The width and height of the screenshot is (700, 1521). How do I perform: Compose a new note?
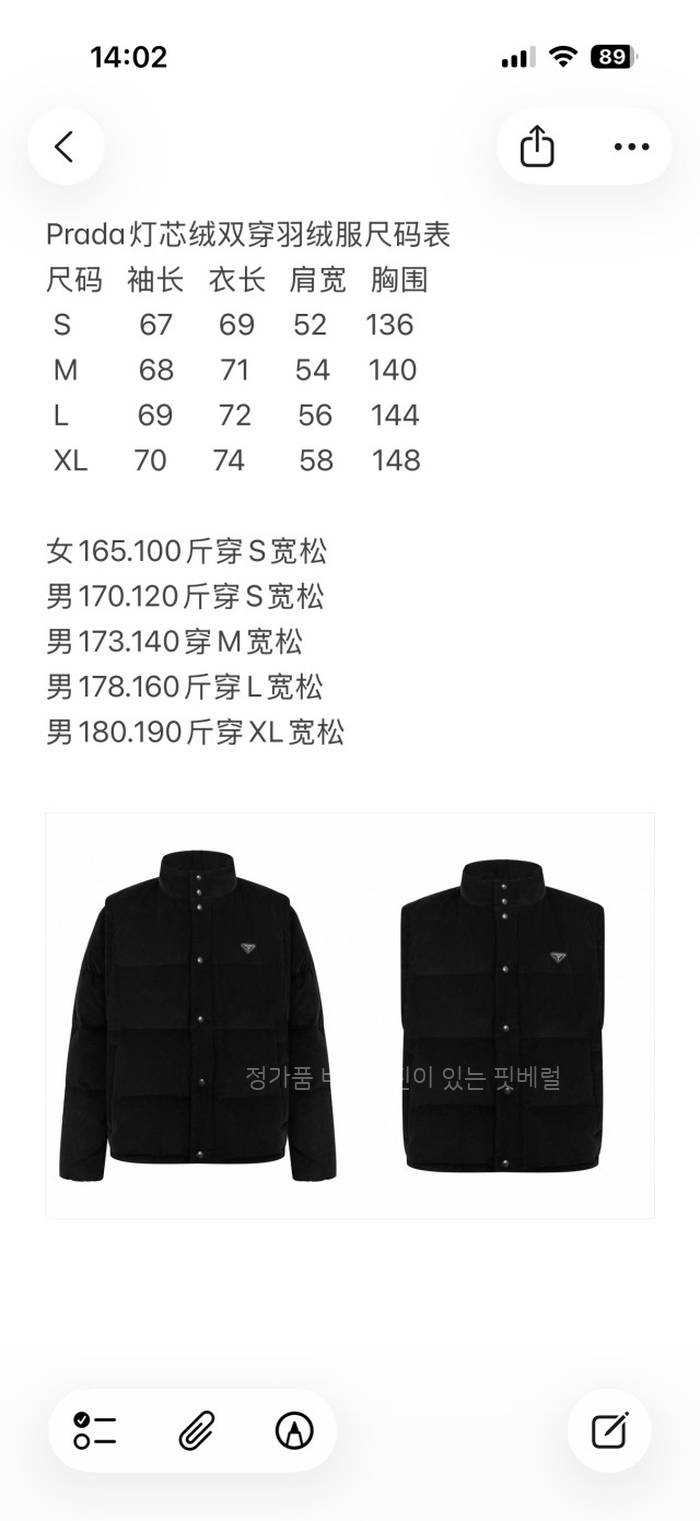pos(609,1430)
